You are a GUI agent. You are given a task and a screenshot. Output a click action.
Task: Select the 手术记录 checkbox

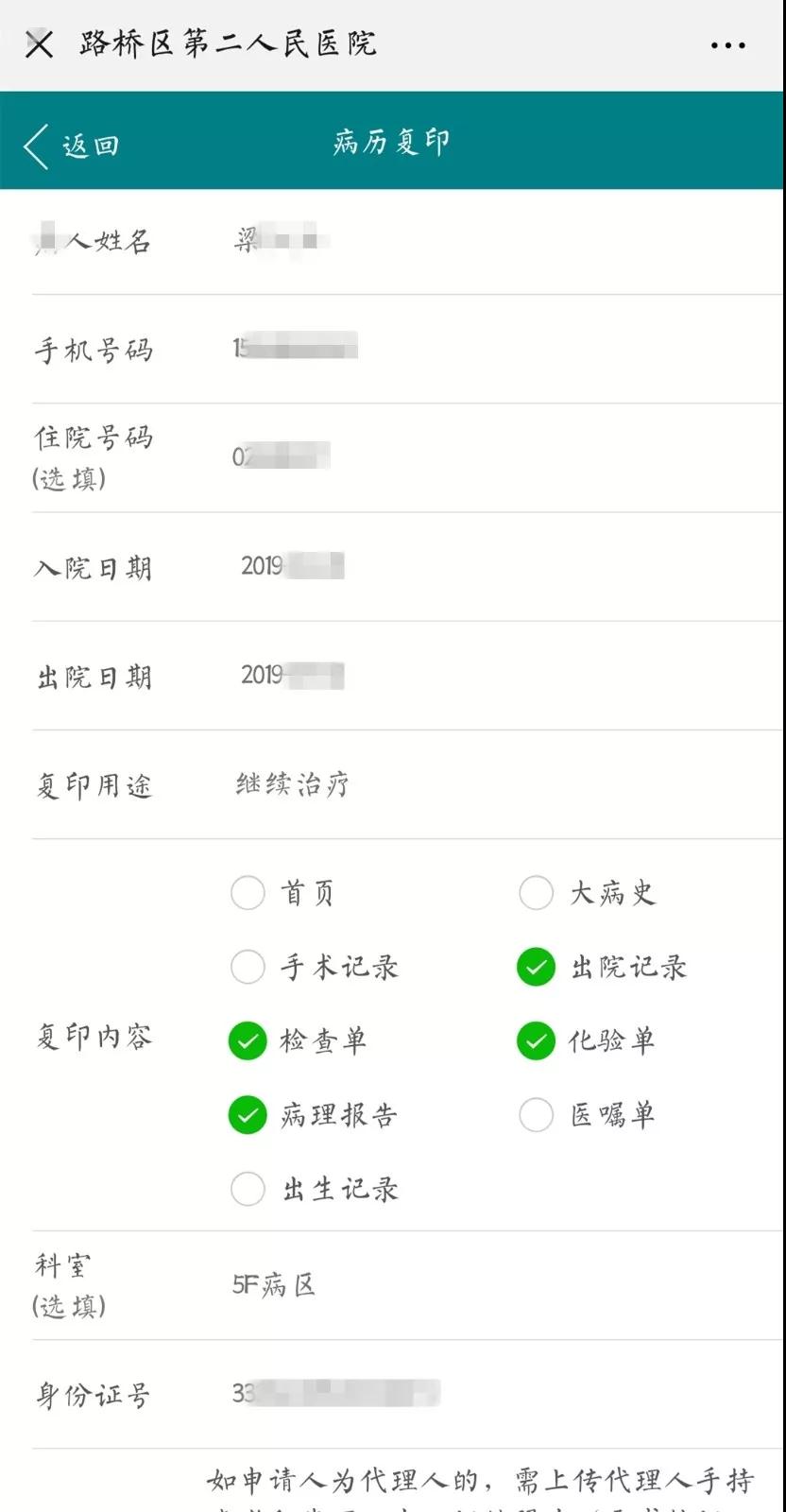pyautogui.click(x=248, y=967)
